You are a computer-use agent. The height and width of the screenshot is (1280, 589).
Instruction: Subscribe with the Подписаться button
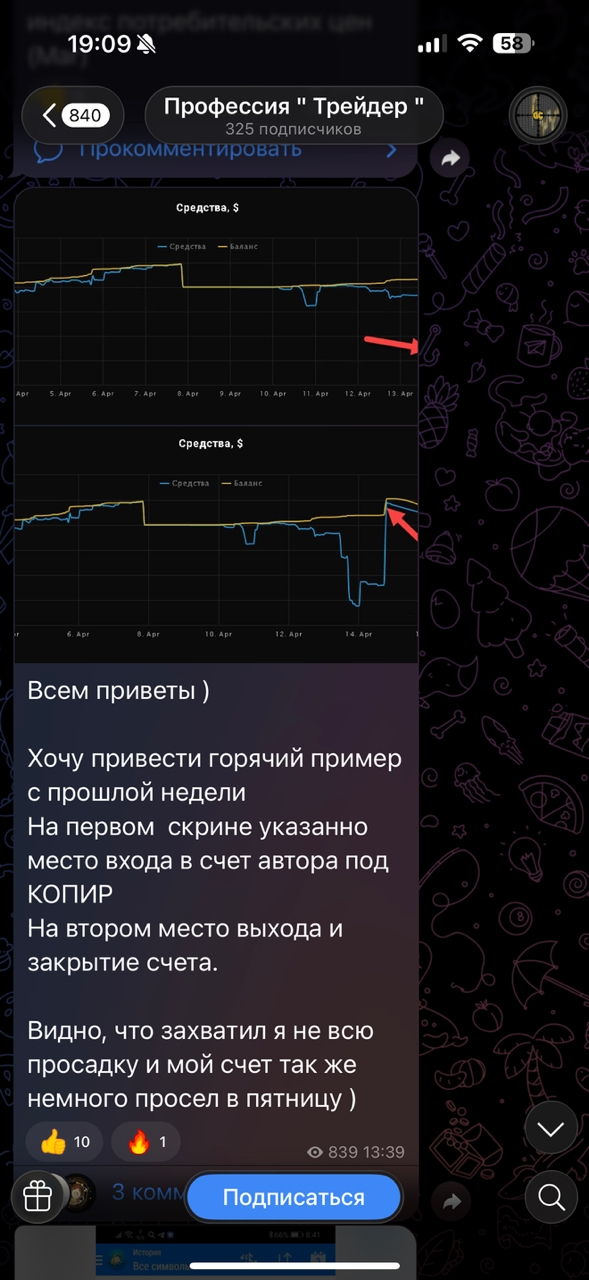(x=293, y=1197)
